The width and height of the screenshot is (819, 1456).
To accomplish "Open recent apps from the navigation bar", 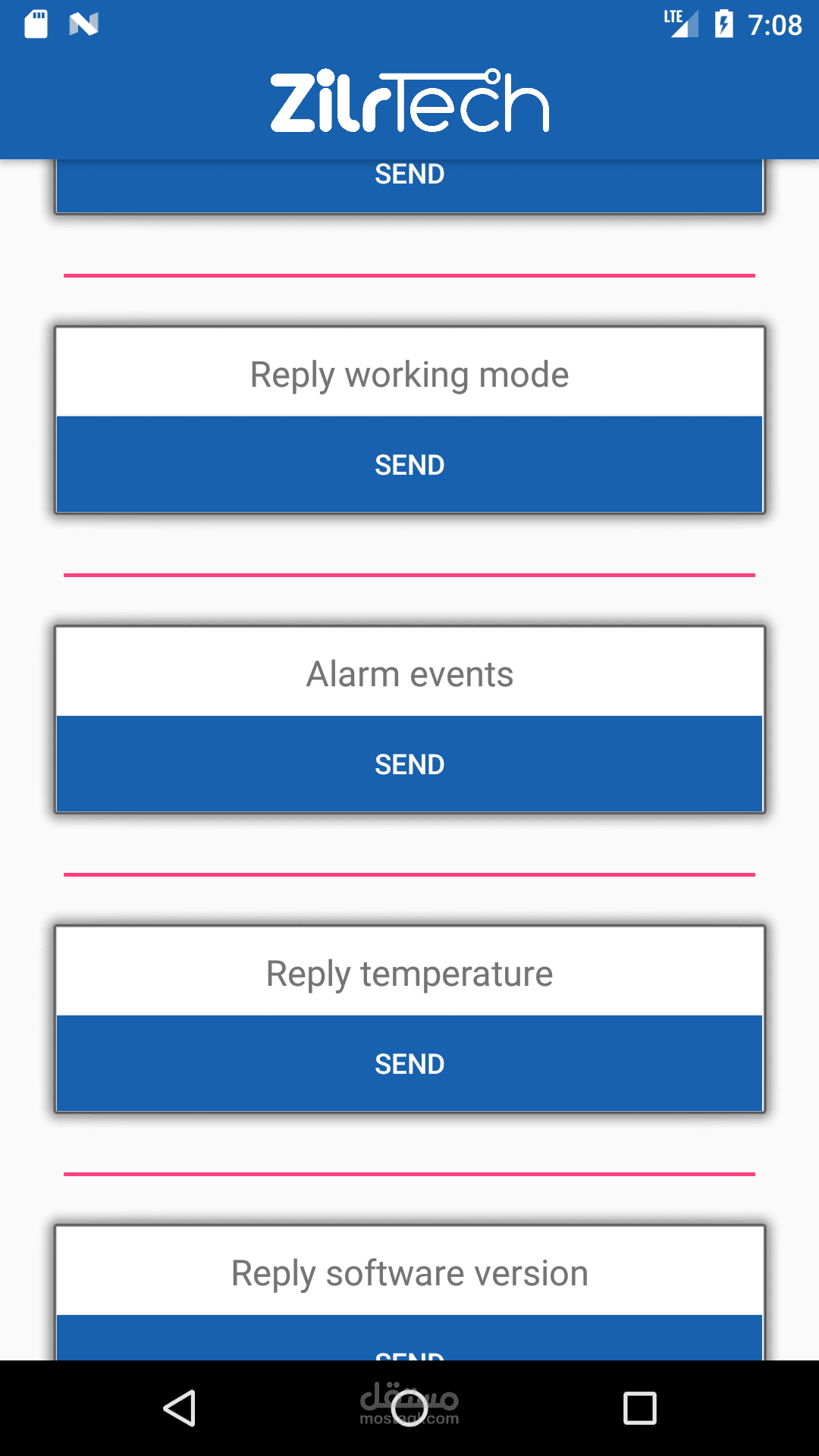I will 639,1408.
